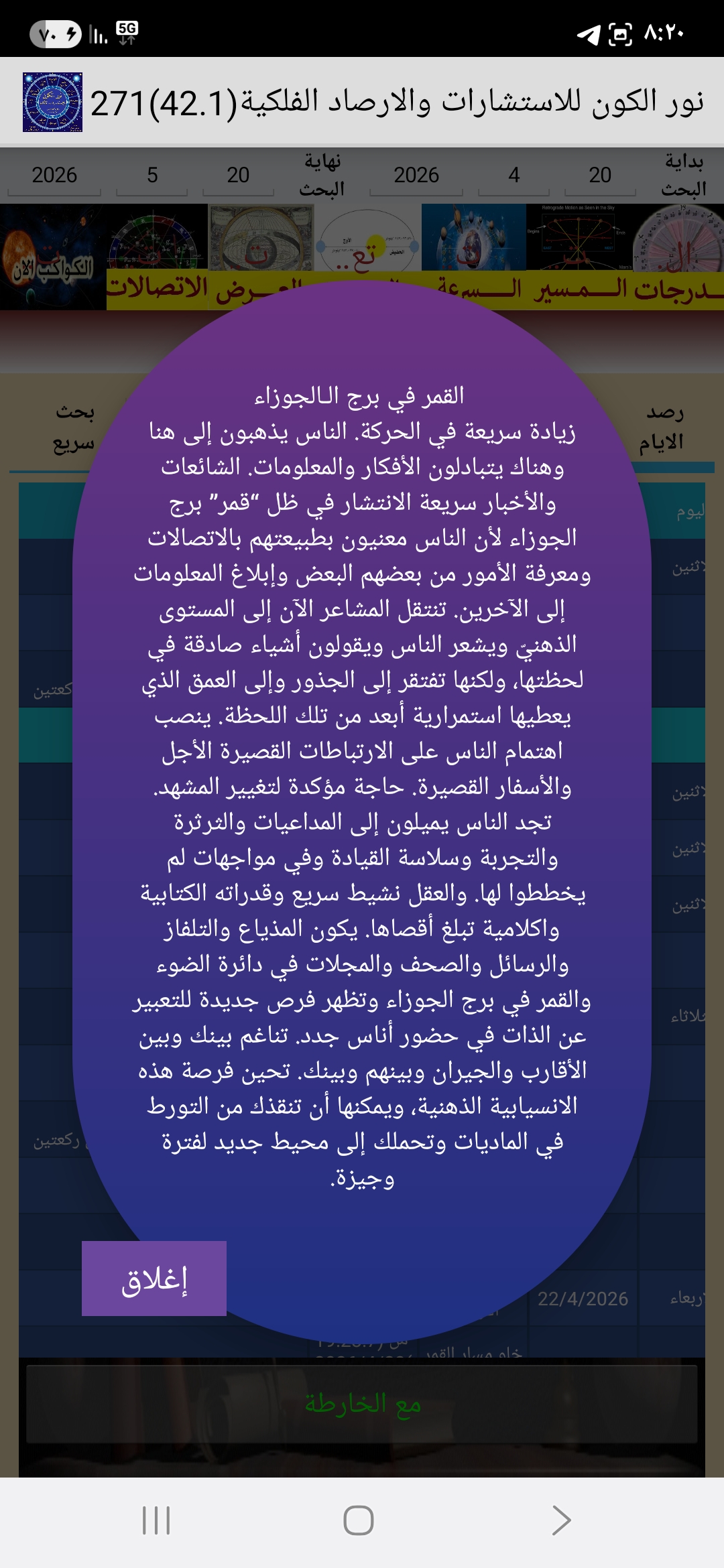Close the Moon in Gemini dialog (إغلاق)
The width and height of the screenshot is (724, 1568).
coord(154,1279)
